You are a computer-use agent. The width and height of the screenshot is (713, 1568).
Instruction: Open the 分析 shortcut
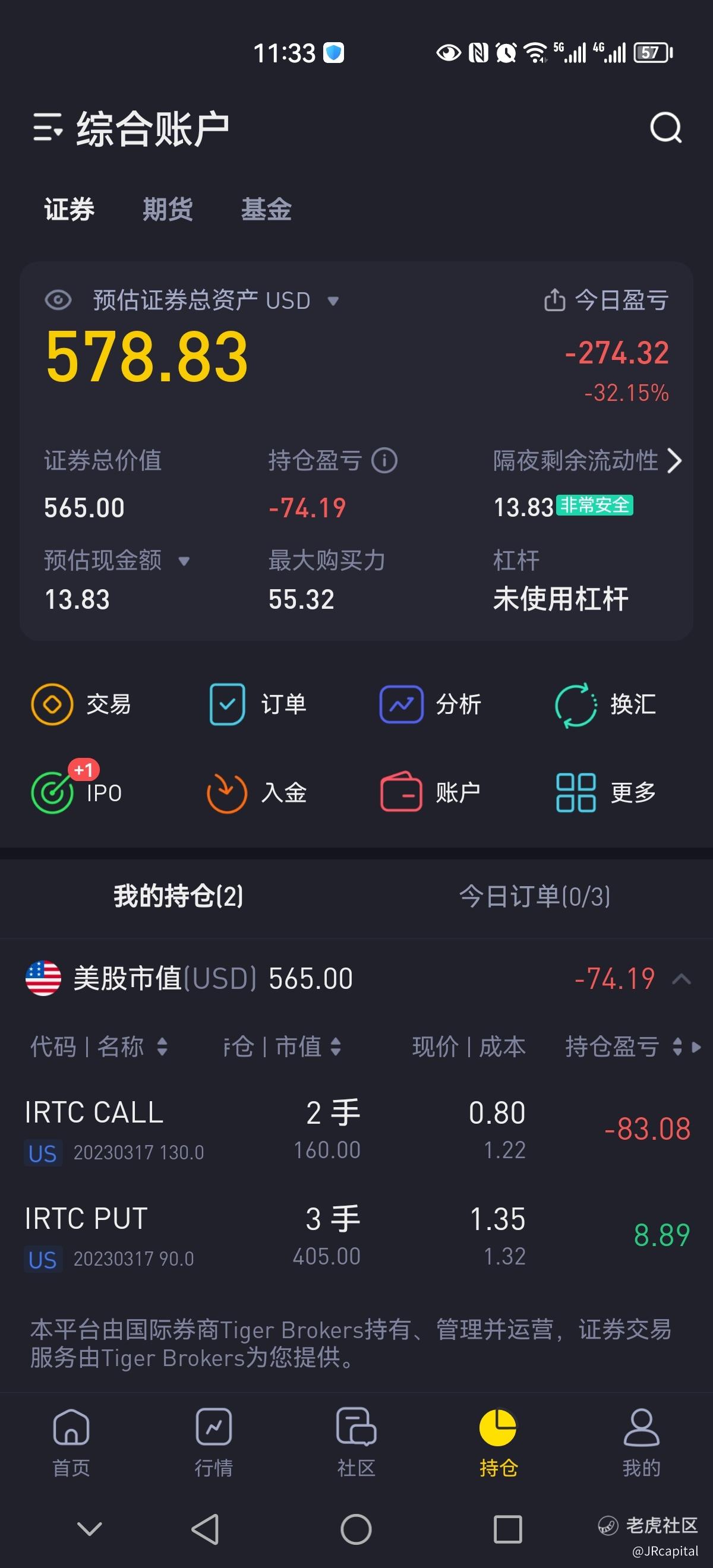(x=431, y=704)
